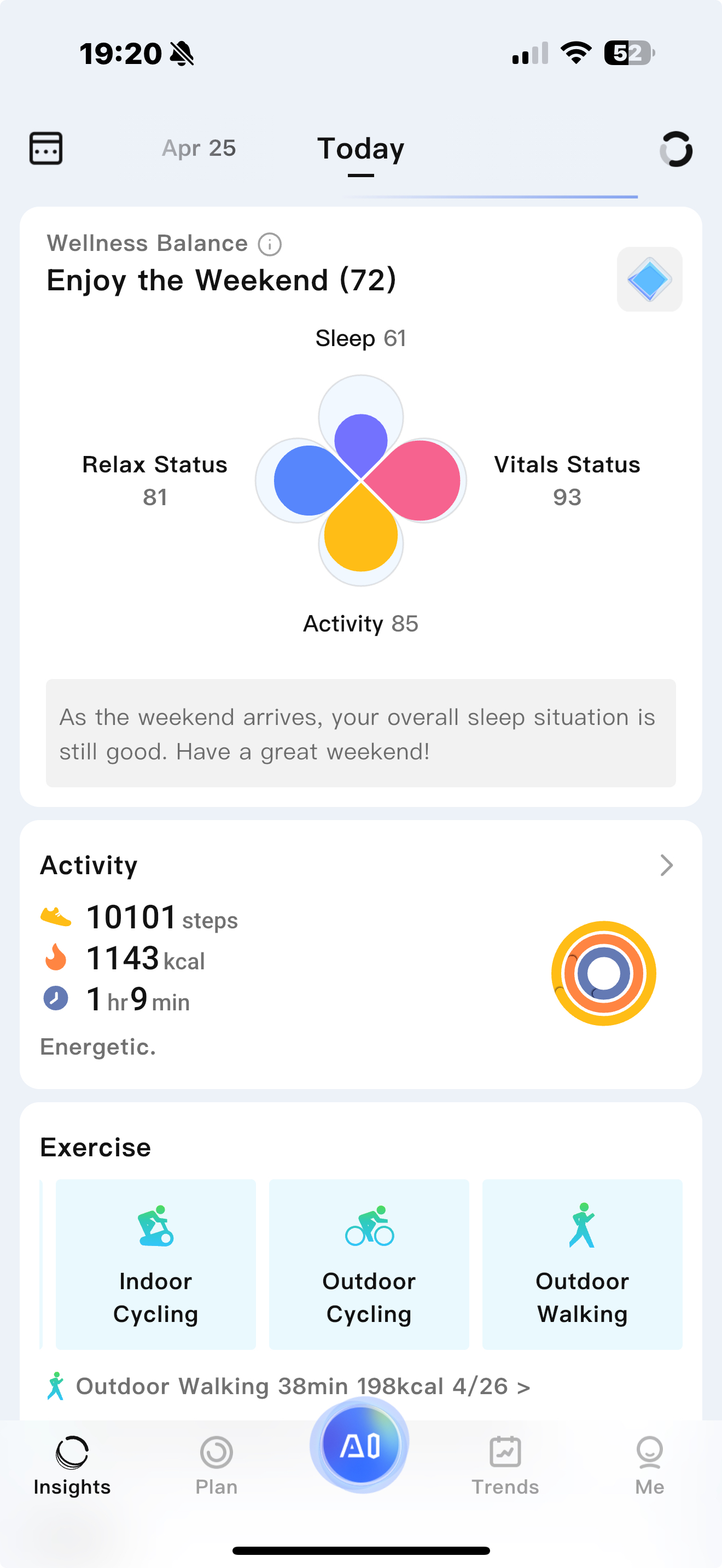The width and height of the screenshot is (722, 1568).
Task: Open the blue diamond badge
Action: coord(649,279)
